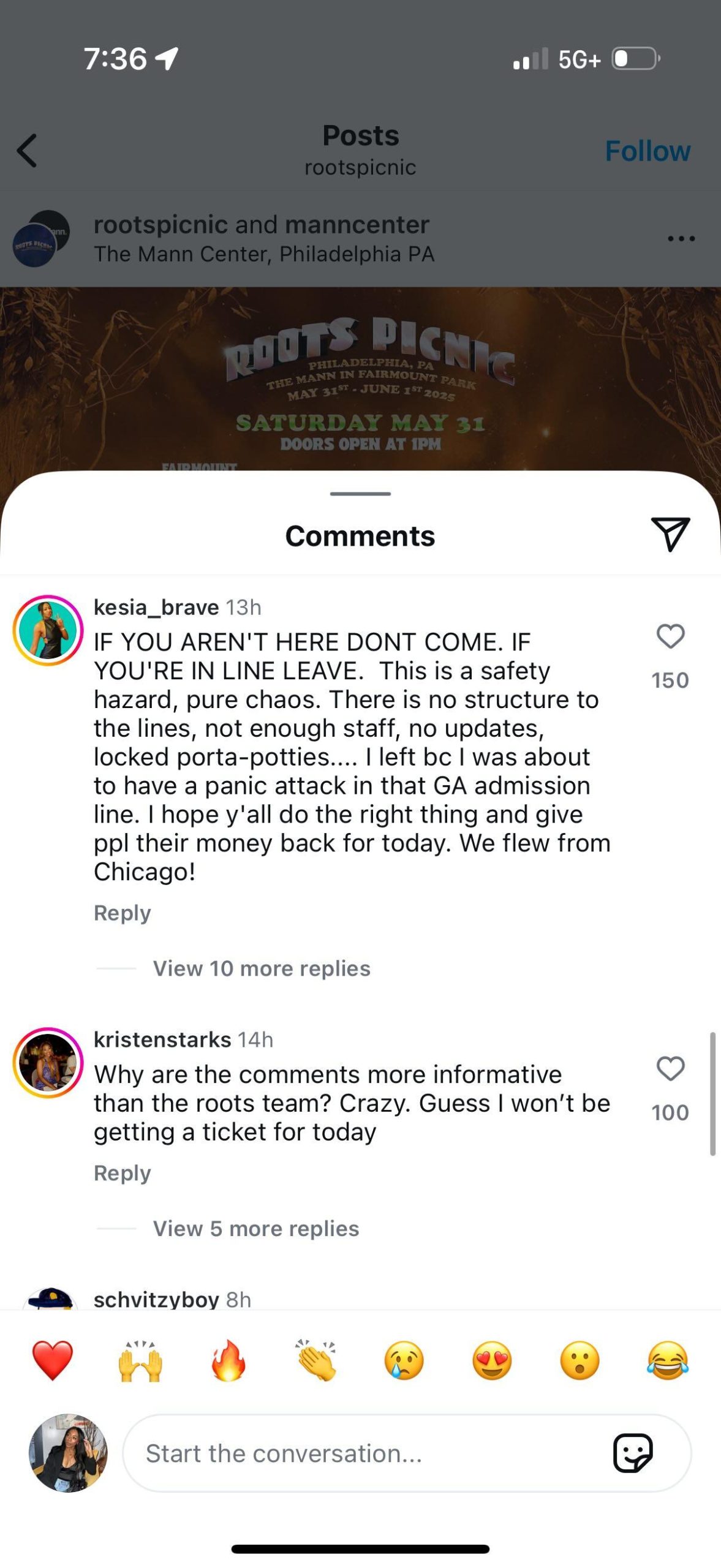Insert the laughing tears emoji
This screenshot has height=1568, width=721.
pos(668,1360)
